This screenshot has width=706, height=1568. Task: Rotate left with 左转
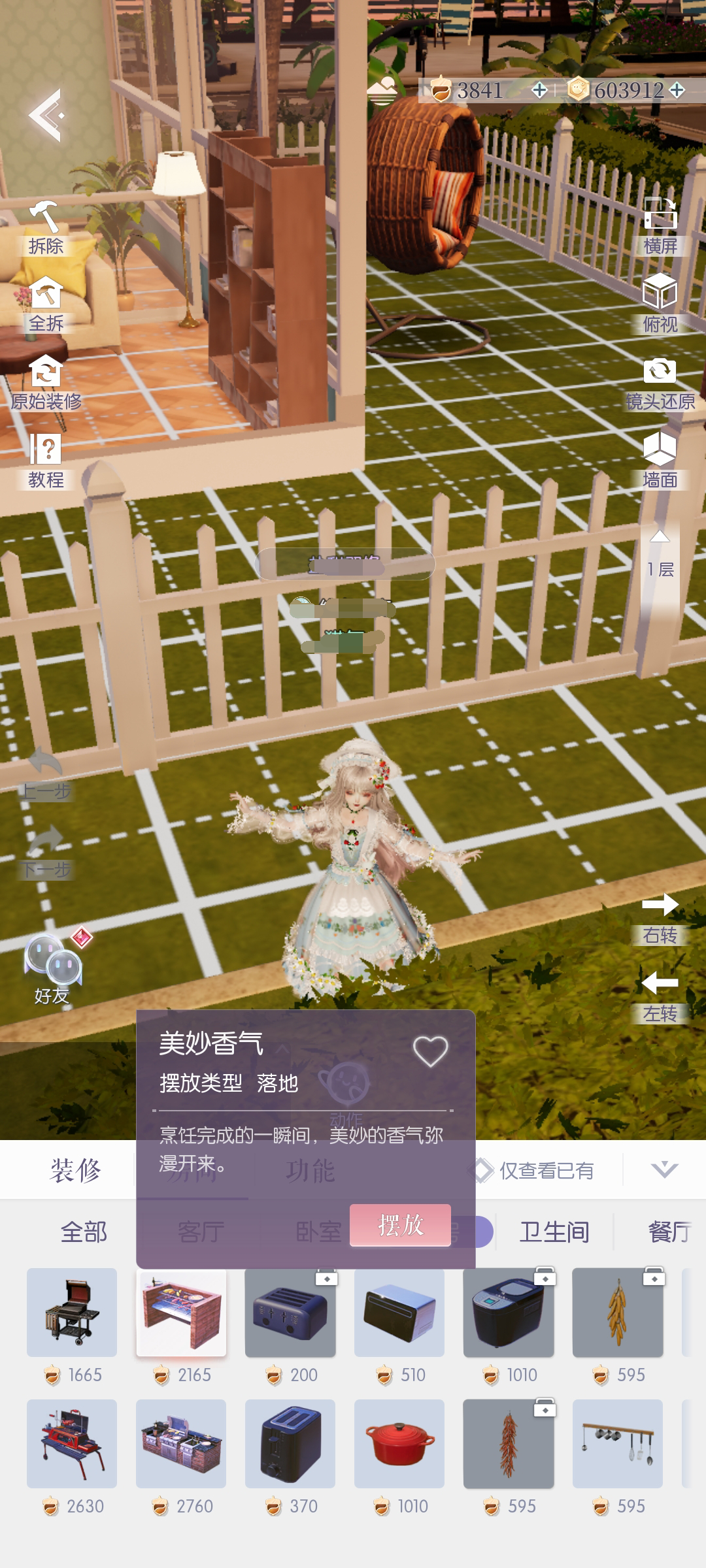[660, 995]
